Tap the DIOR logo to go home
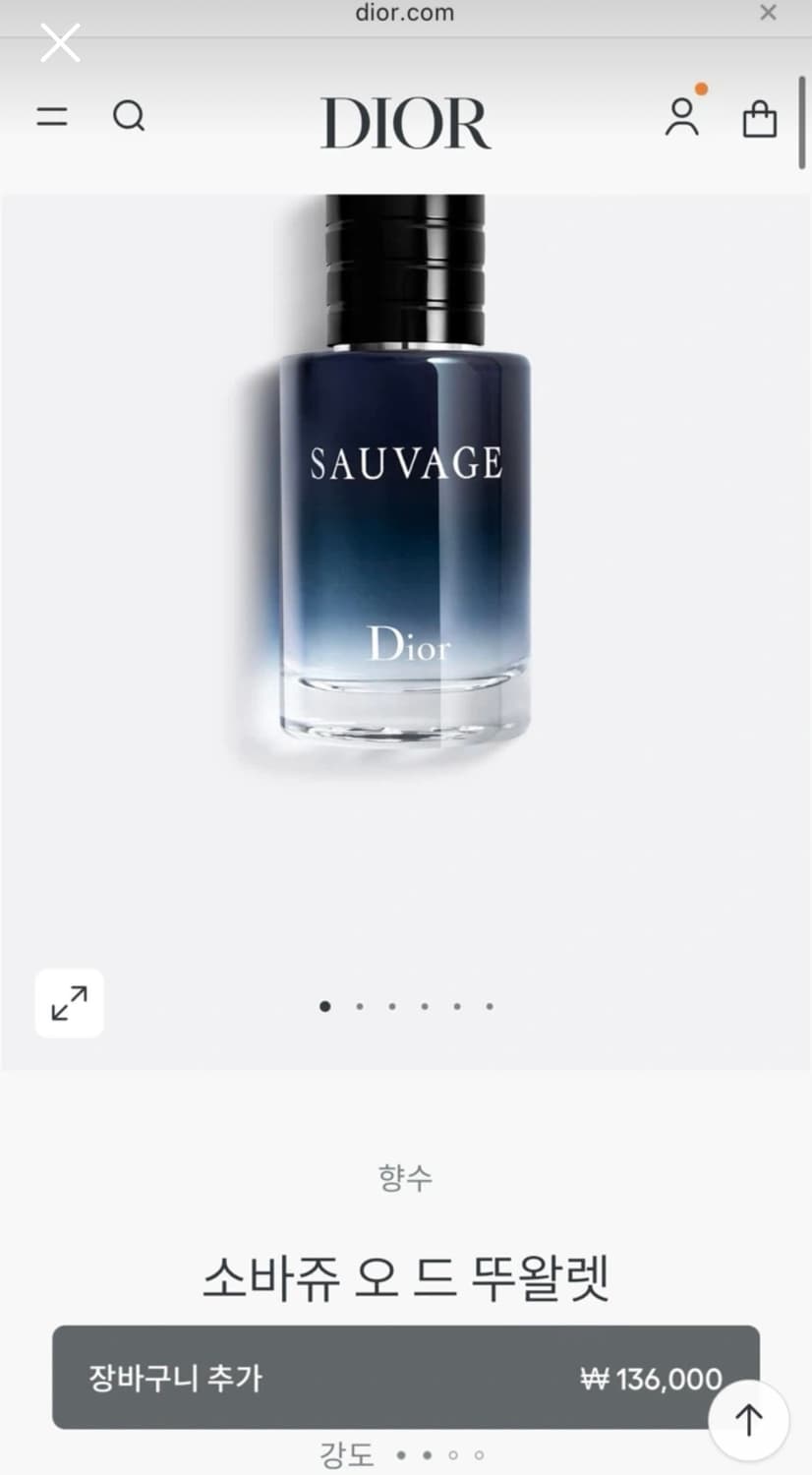The width and height of the screenshot is (812, 1475). 405,124
